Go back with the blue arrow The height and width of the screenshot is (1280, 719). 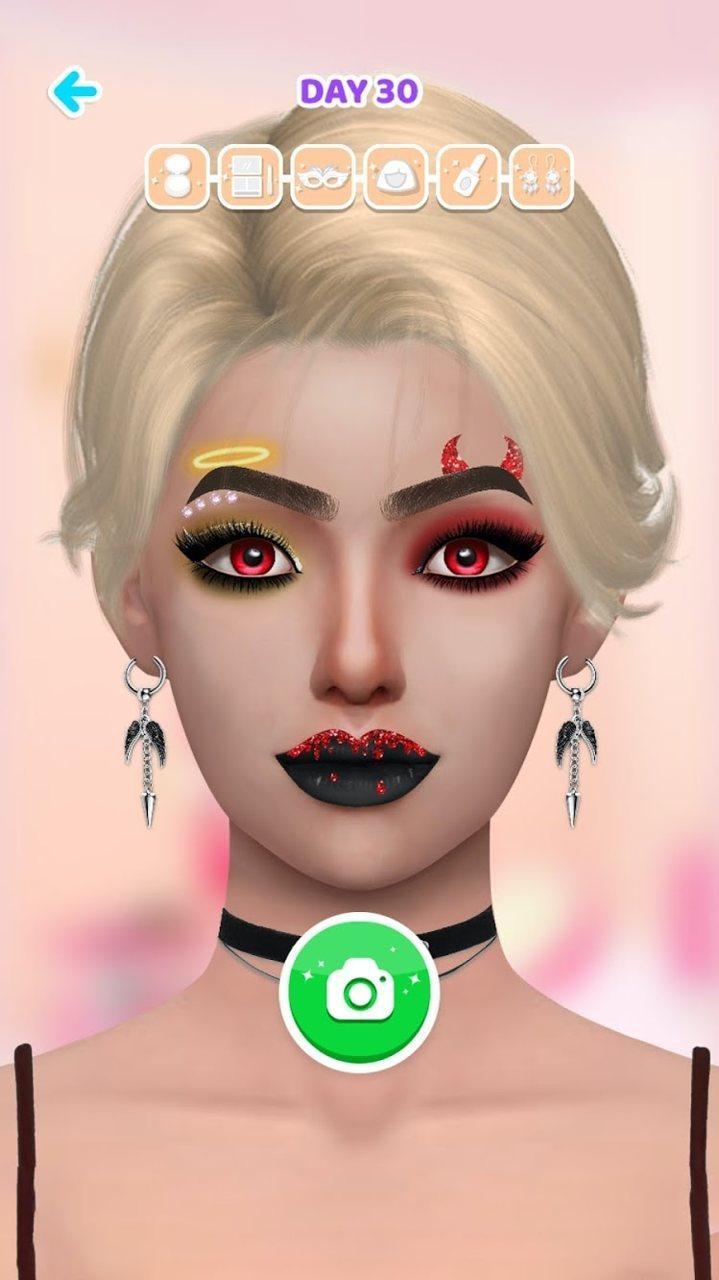pyautogui.click(x=74, y=92)
